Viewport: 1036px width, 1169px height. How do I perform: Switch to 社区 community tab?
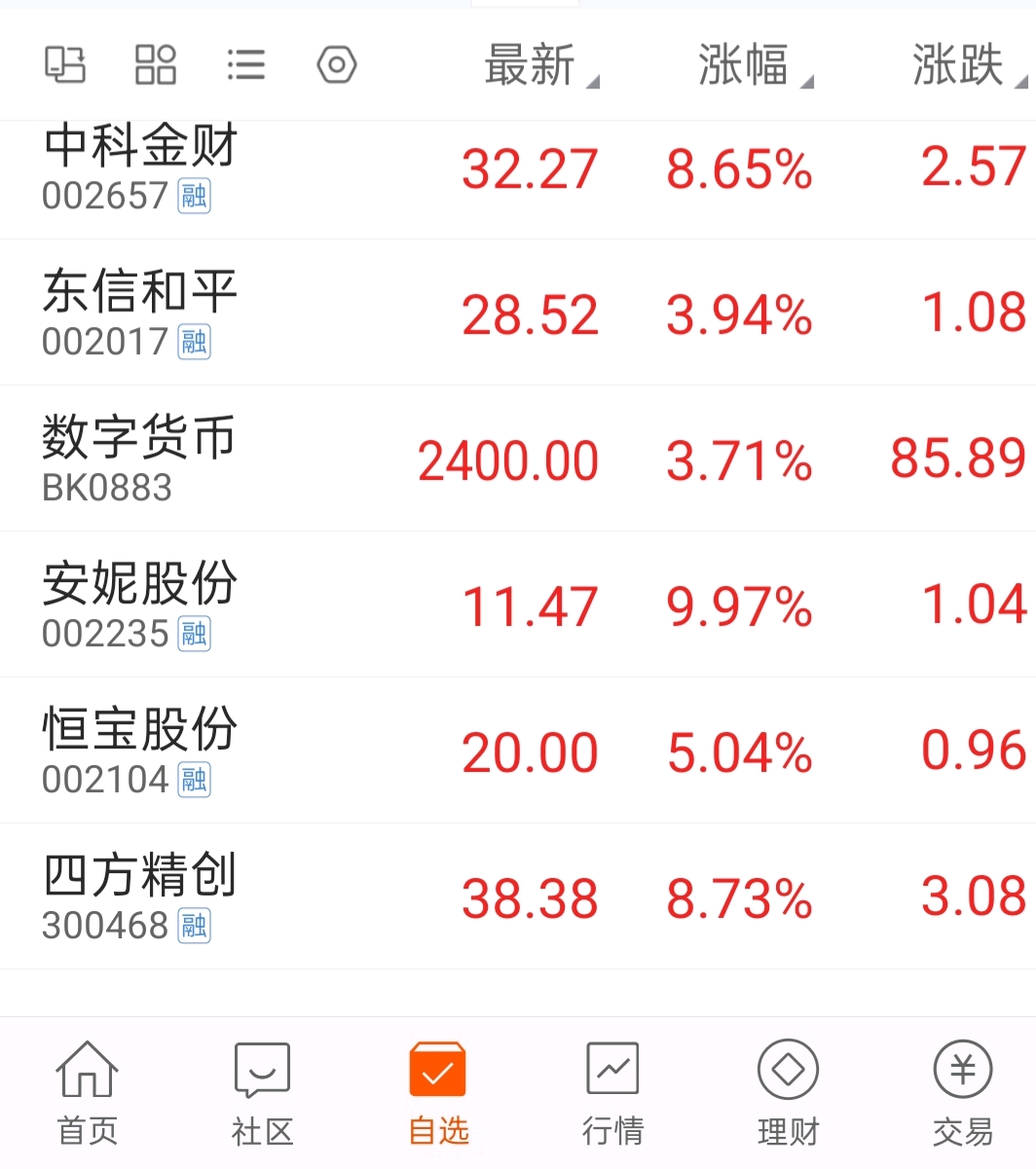pyautogui.click(x=262, y=1092)
